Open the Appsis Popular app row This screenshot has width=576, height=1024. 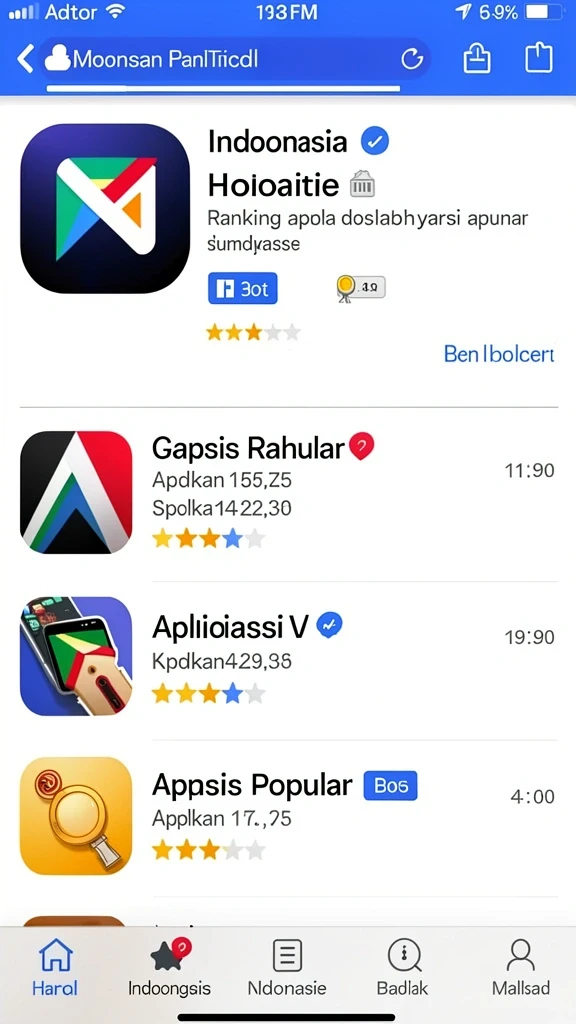(288, 816)
